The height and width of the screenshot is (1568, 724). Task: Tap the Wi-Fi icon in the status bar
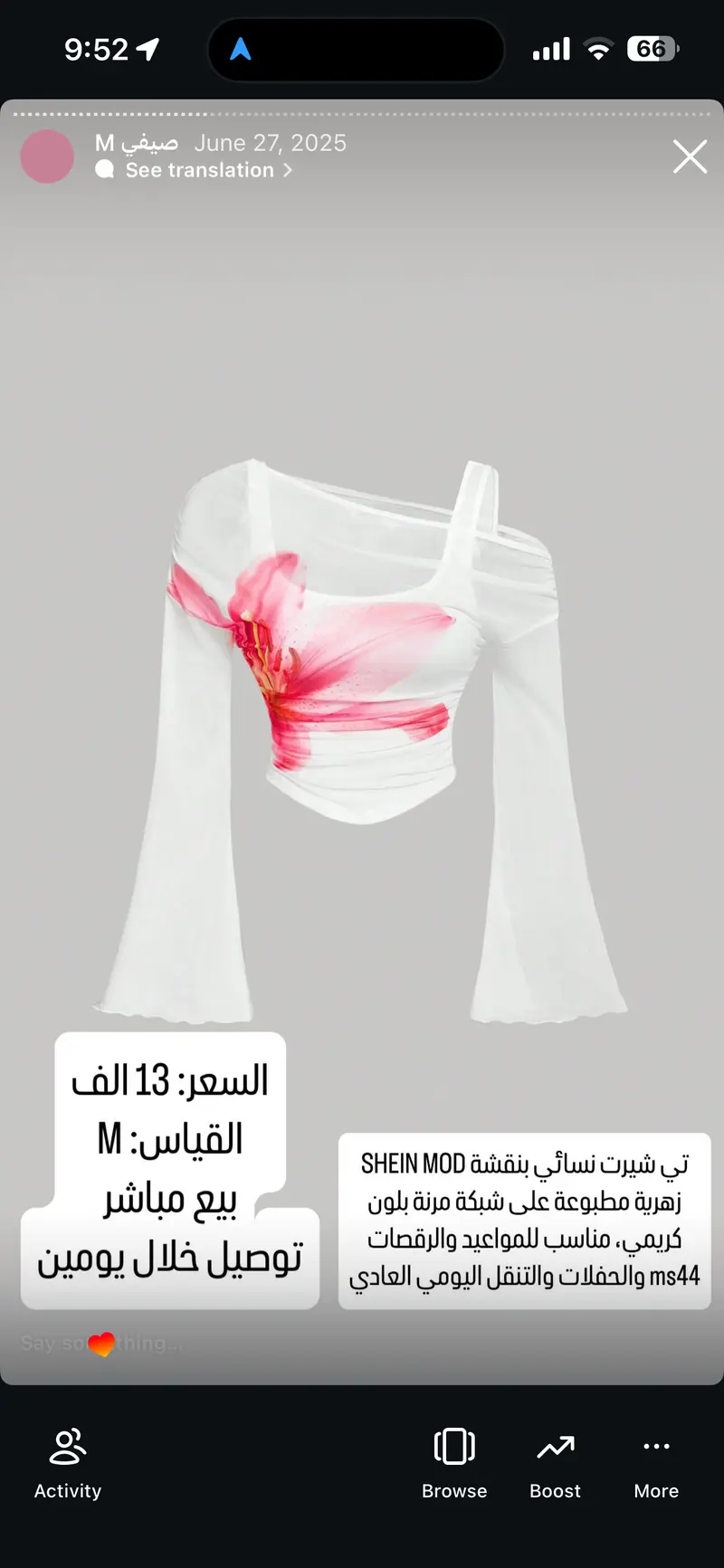pyautogui.click(x=600, y=49)
